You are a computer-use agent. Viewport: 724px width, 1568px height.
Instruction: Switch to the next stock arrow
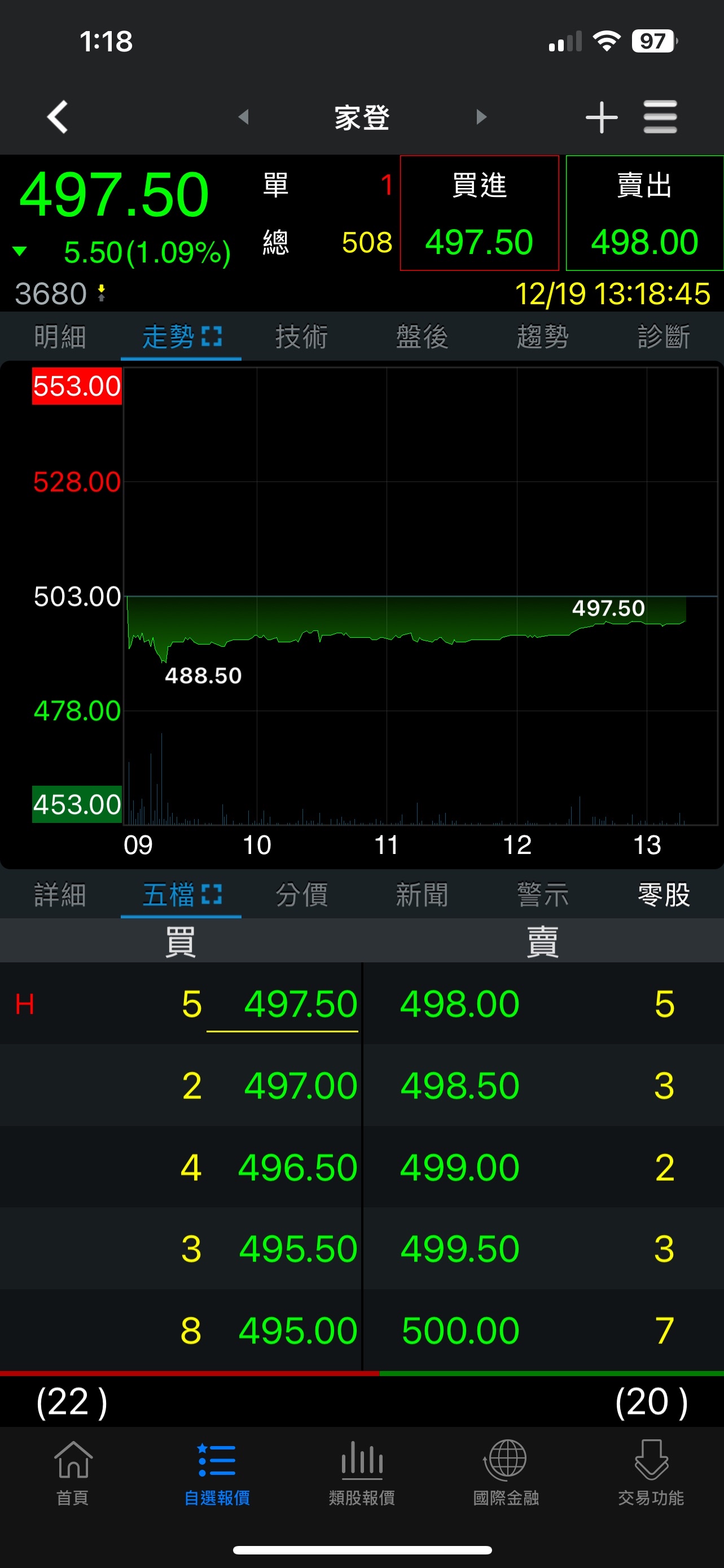[x=481, y=117]
